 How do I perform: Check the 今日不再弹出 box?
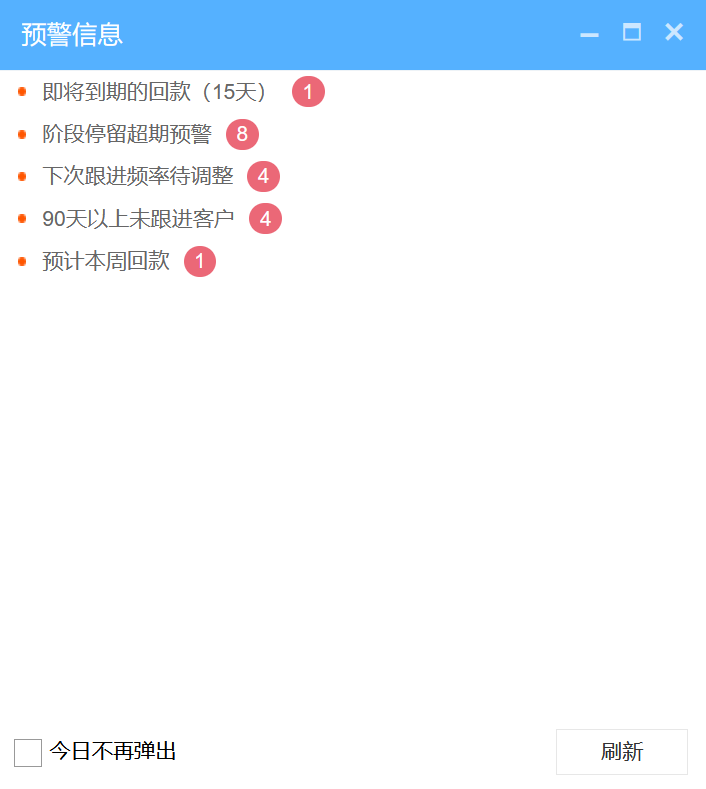tap(28, 752)
